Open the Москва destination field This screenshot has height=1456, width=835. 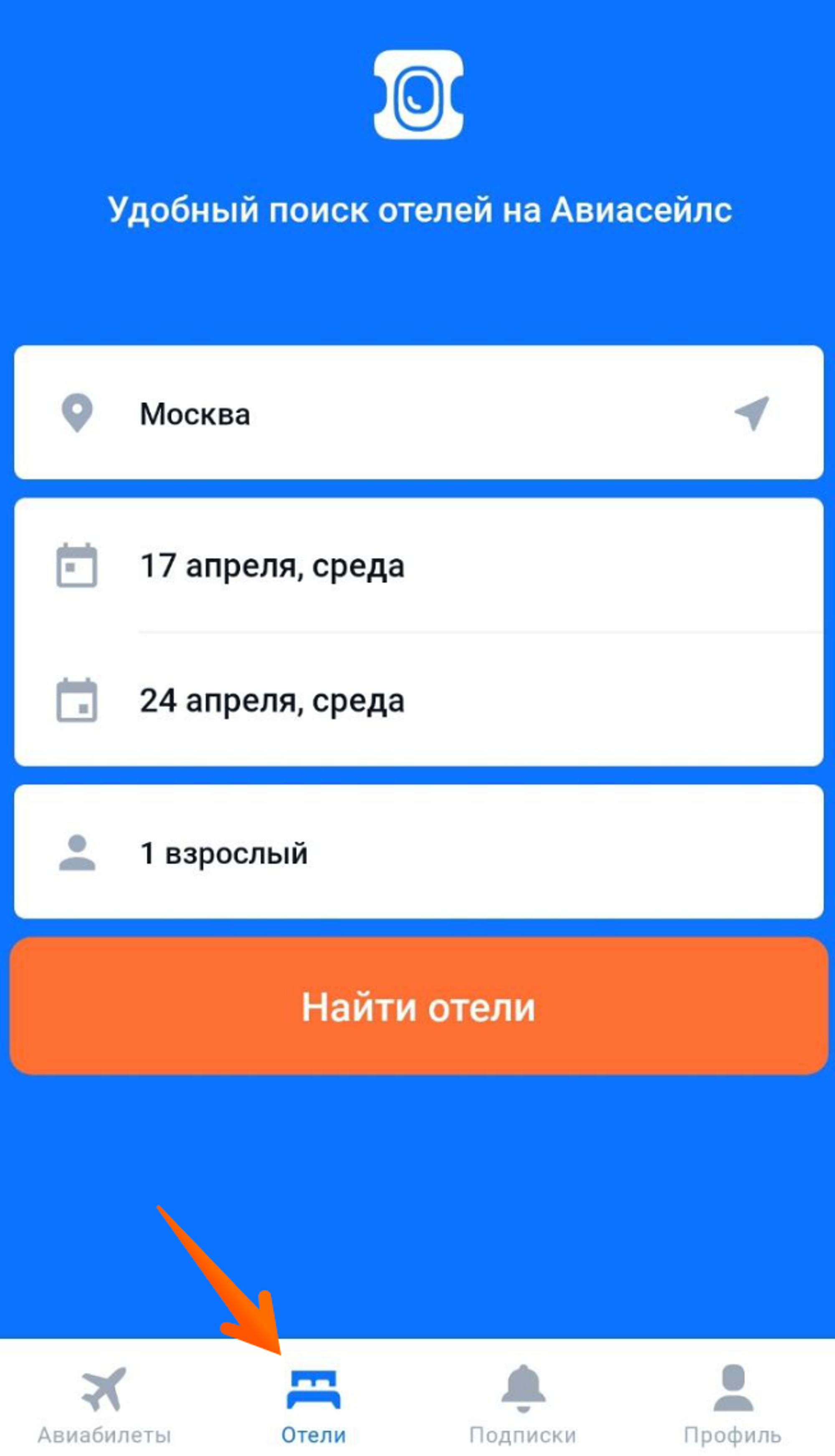[419, 413]
